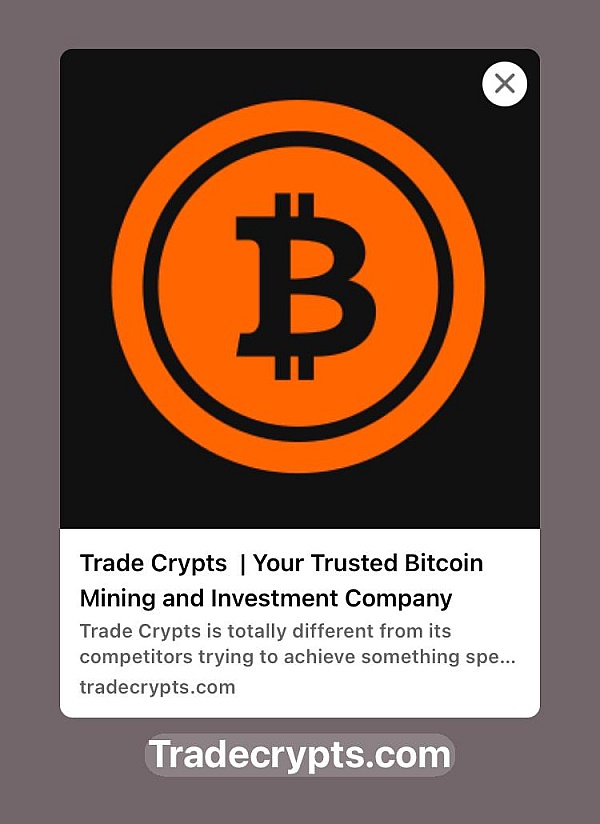This screenshot has height=824, width=600.
Task: Dismiss the Trade Crypts link preview
Action: [504, 84]
